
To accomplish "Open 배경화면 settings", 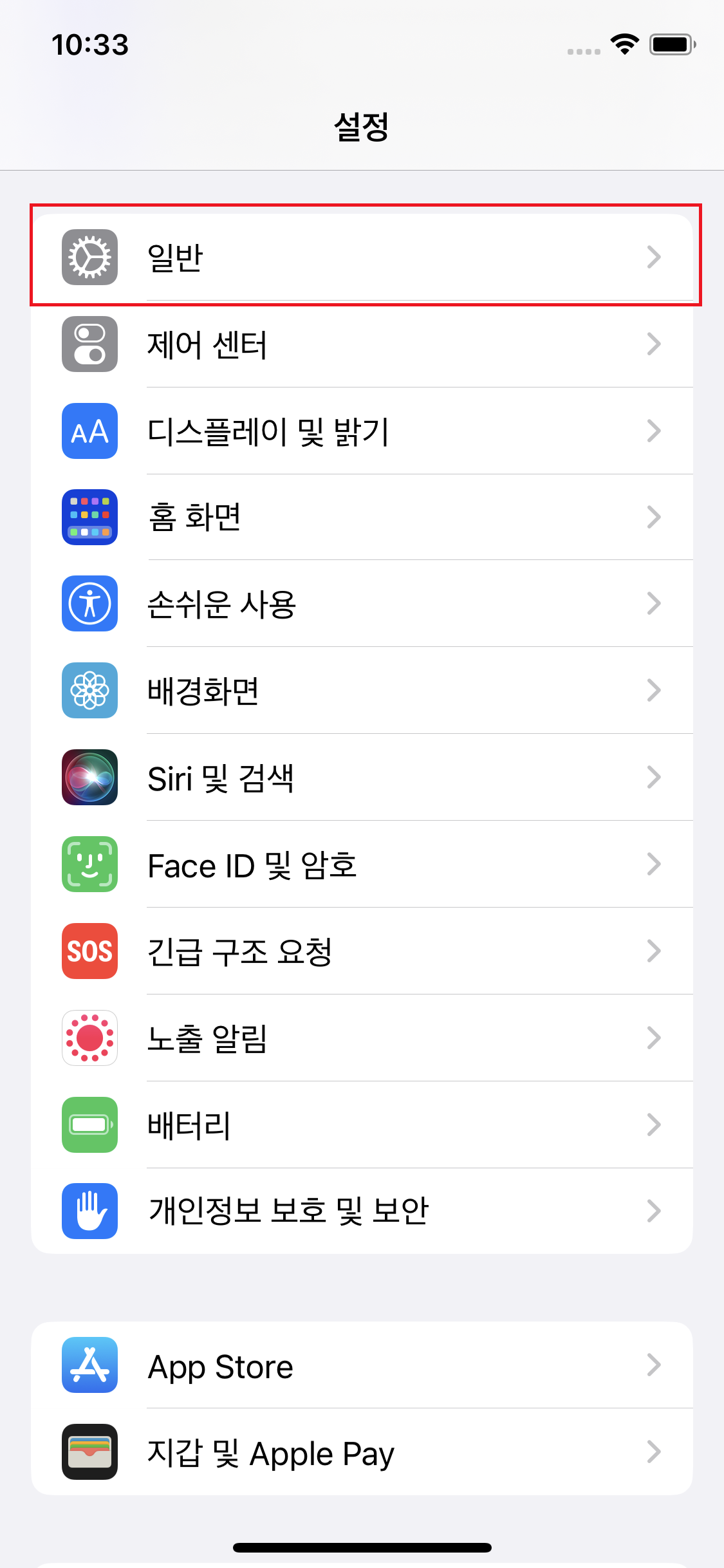I will point(362,691).
